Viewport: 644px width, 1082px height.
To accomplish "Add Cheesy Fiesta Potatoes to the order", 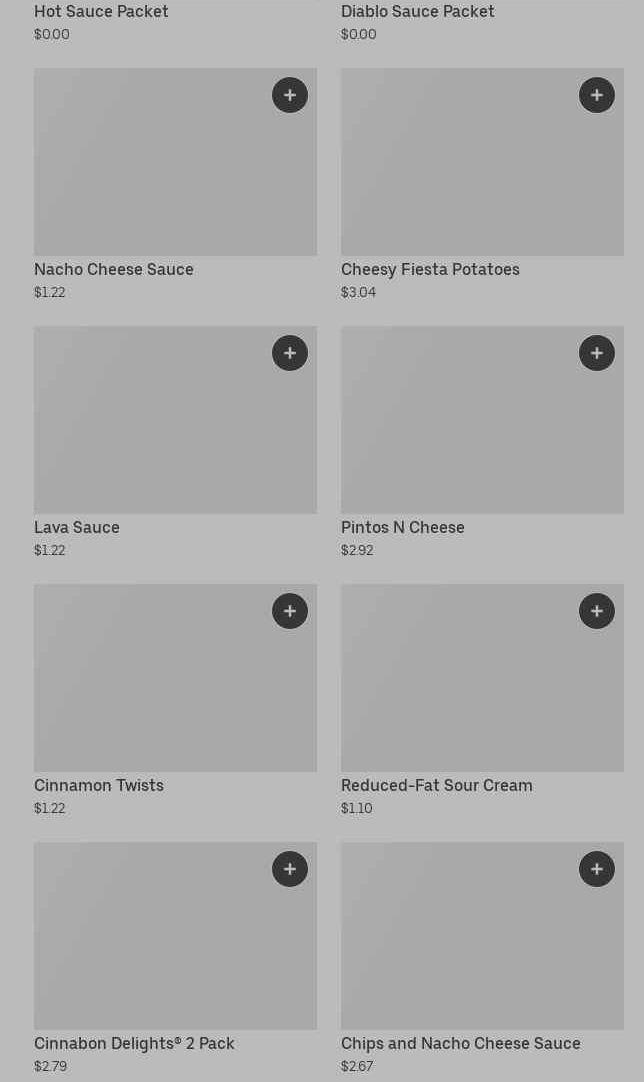I will (x=597, y=95).
